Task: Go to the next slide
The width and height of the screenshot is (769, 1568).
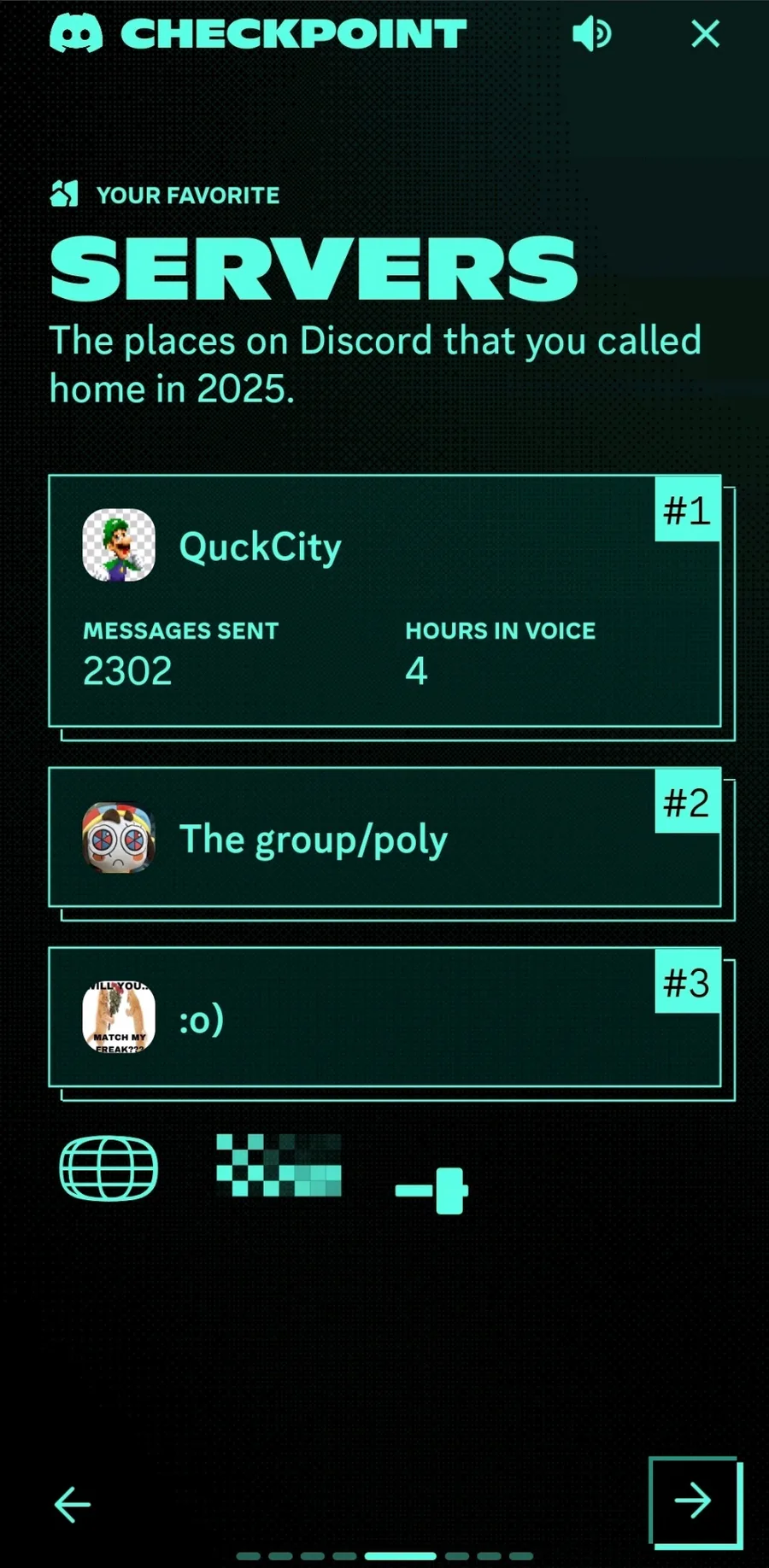Action: pos(693,1501)
